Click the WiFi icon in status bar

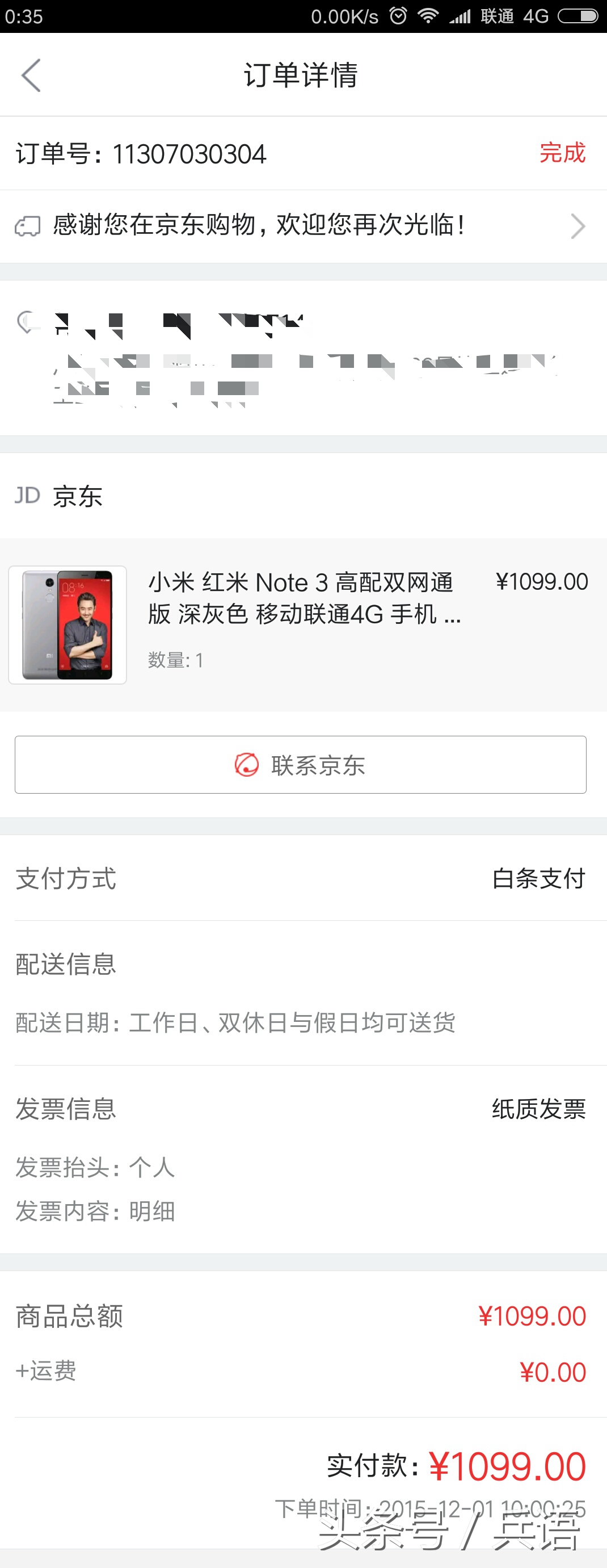pyautogui.click(x=428, y=16)
